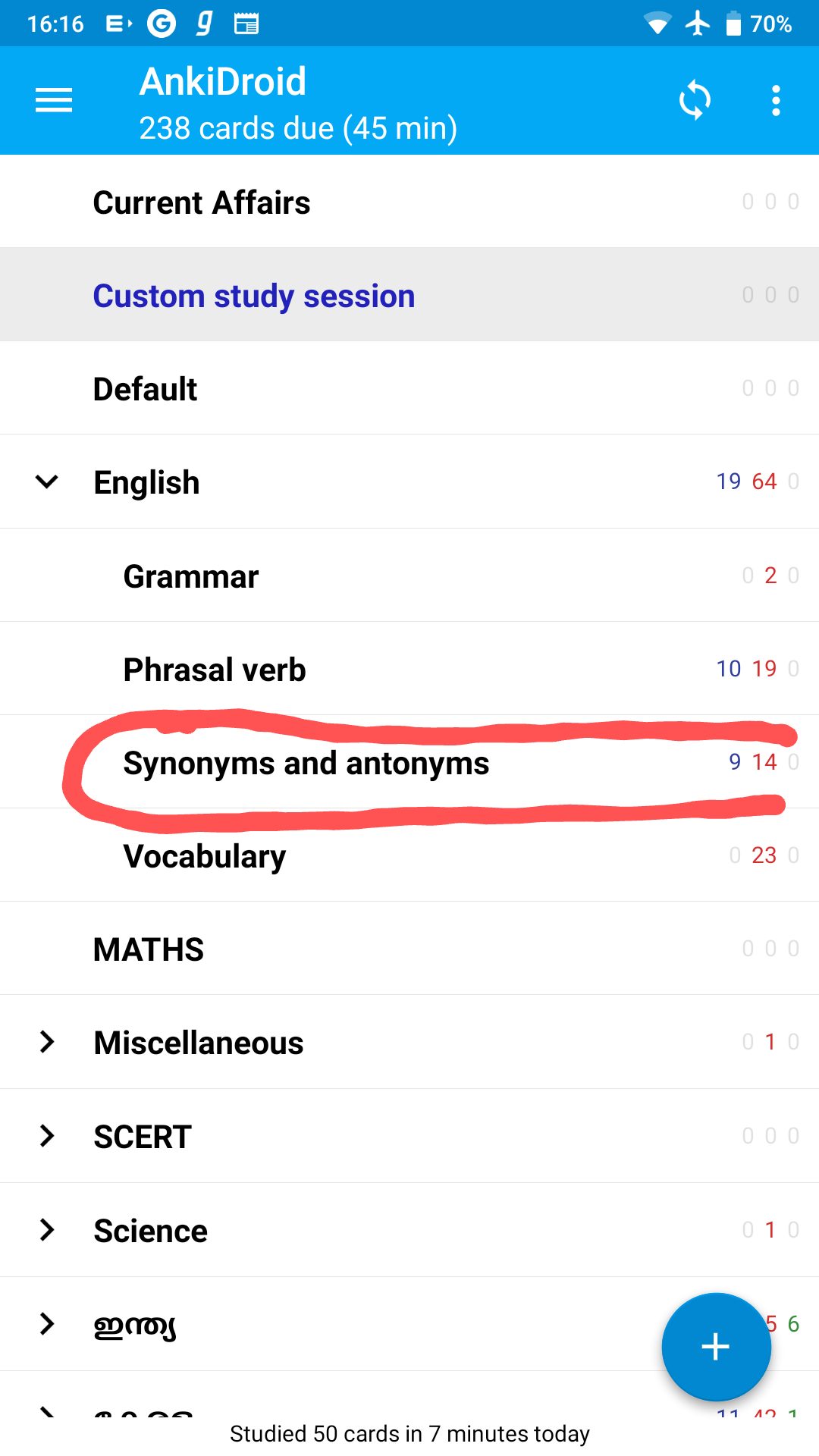This screenshot has height=1456, width=819.
Task: Expand the ഇന്ത്യ deck
Action: coord(47,1323)
